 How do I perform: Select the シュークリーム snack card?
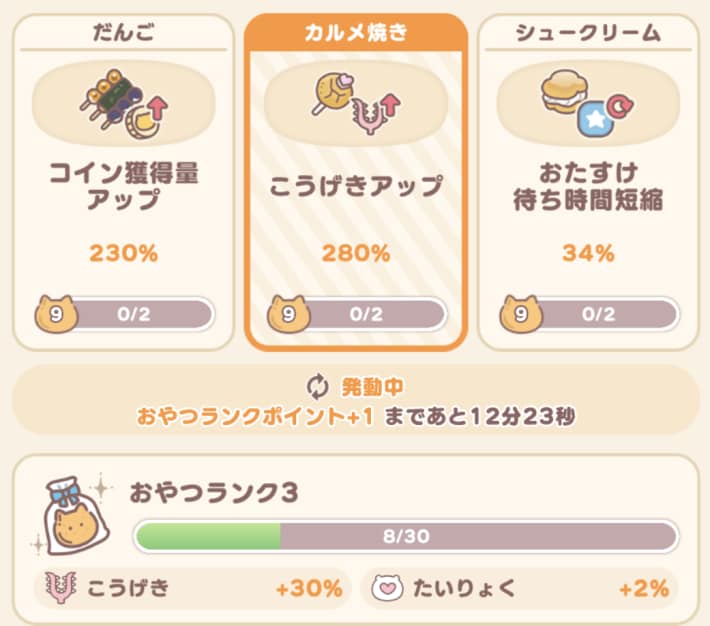point(587,185)
